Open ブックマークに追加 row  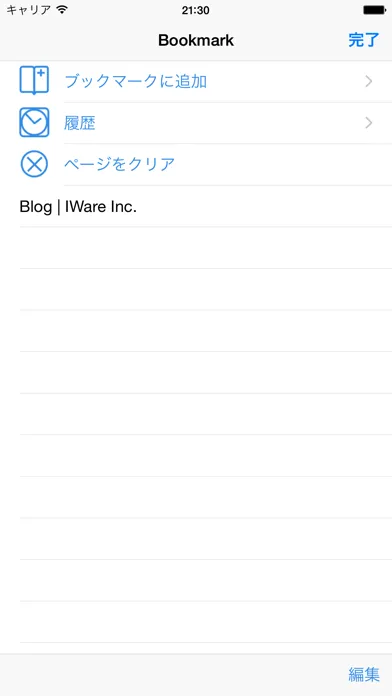click(x=196, y=82)
